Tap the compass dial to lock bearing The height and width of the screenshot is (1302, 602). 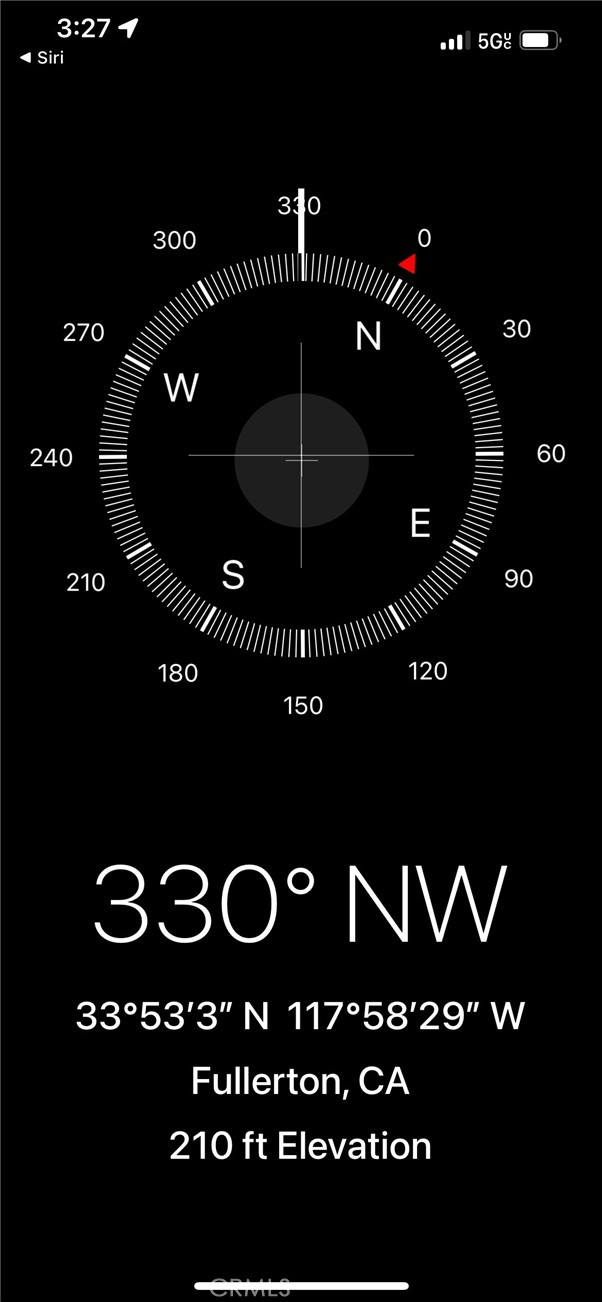pyautogui.click(x=301, y=458)
